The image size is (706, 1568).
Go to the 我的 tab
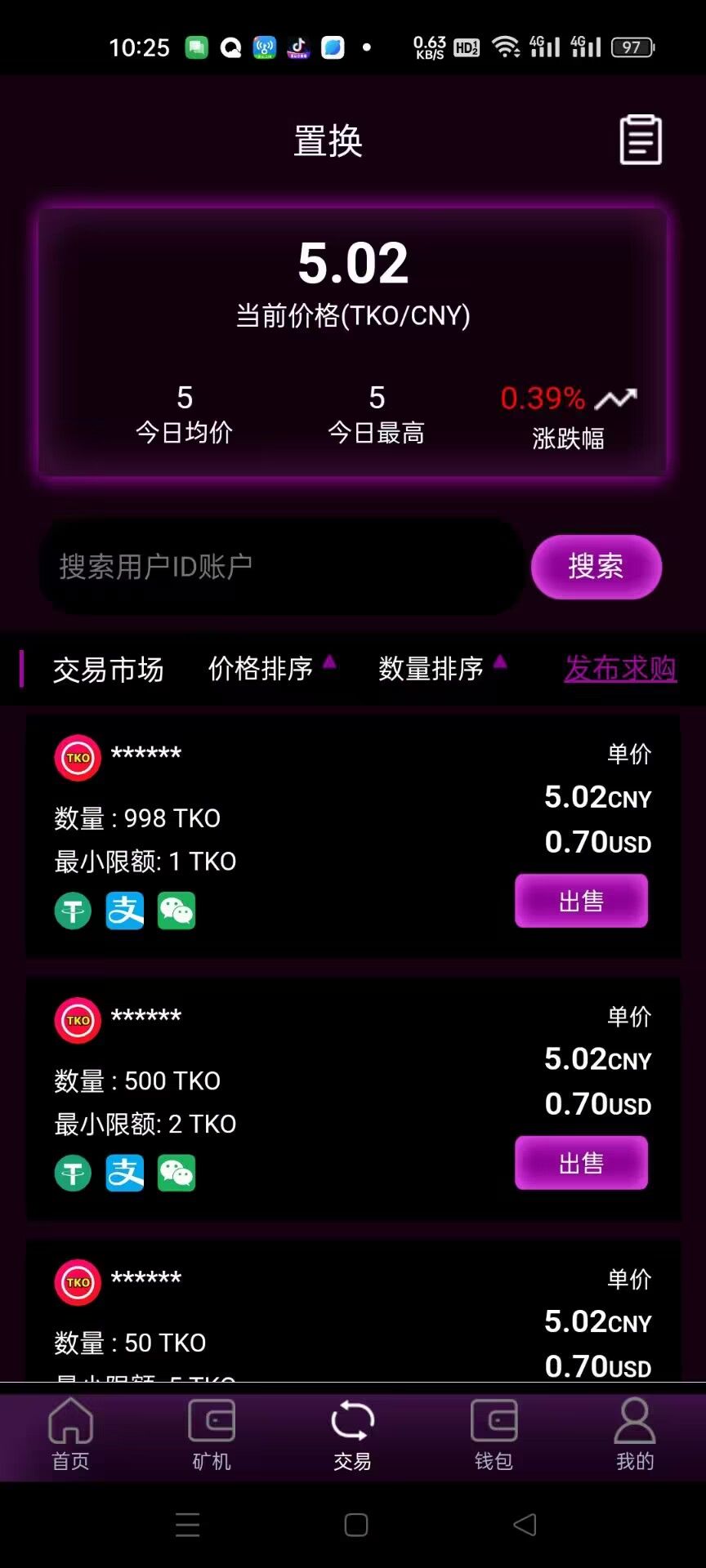point(635,1435)
